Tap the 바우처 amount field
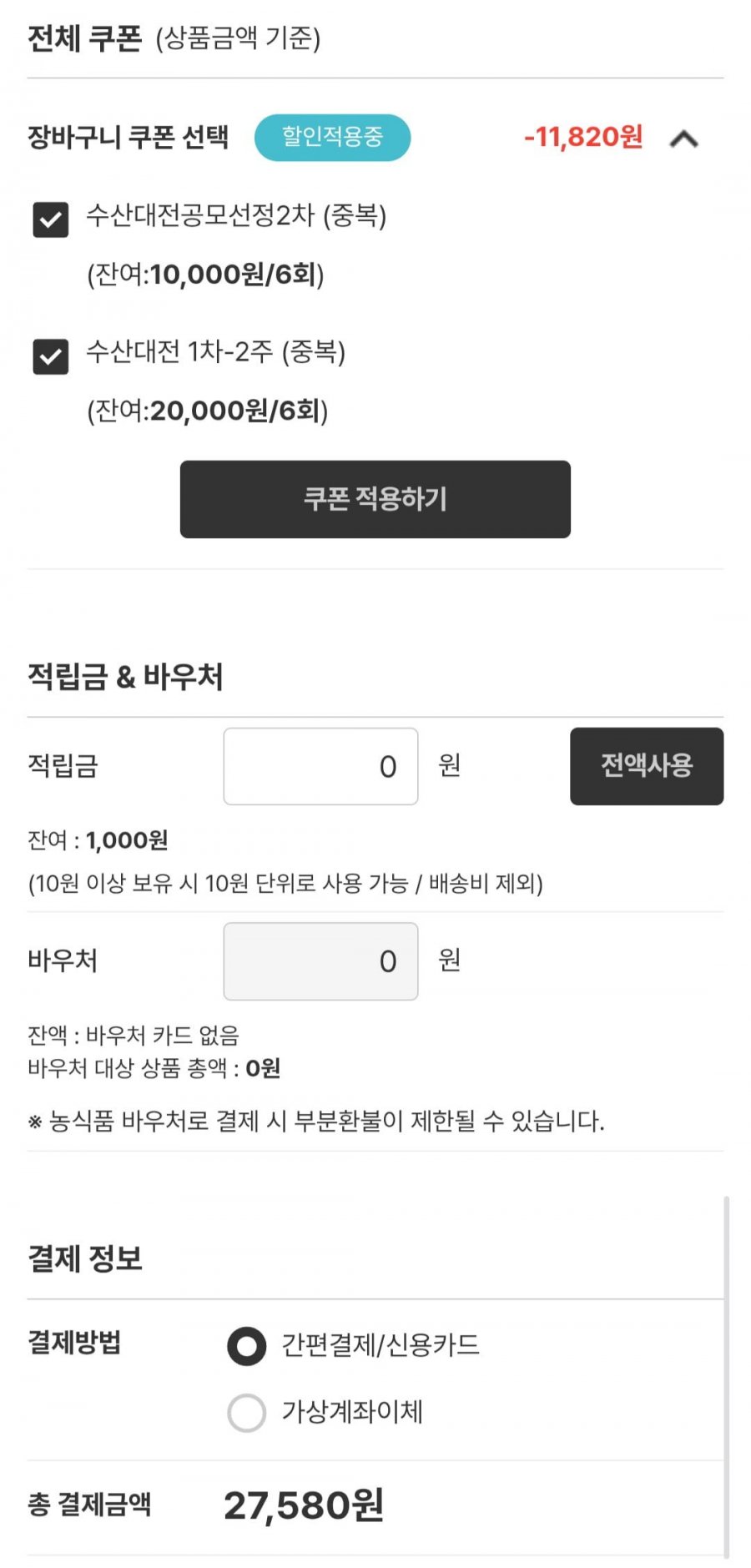 point(320,961)
